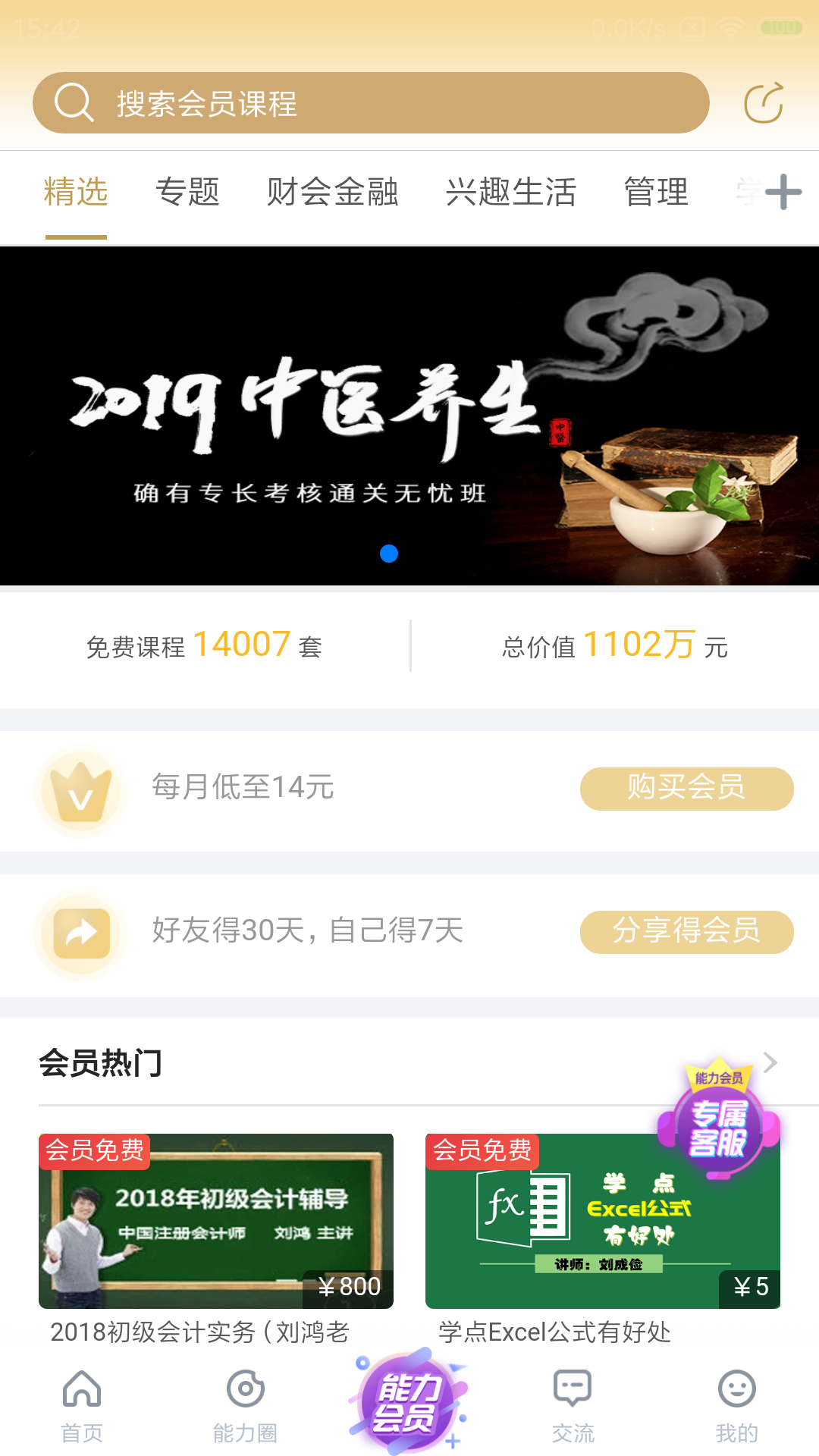Click the 专属客服 badge

coord(720,1130)
